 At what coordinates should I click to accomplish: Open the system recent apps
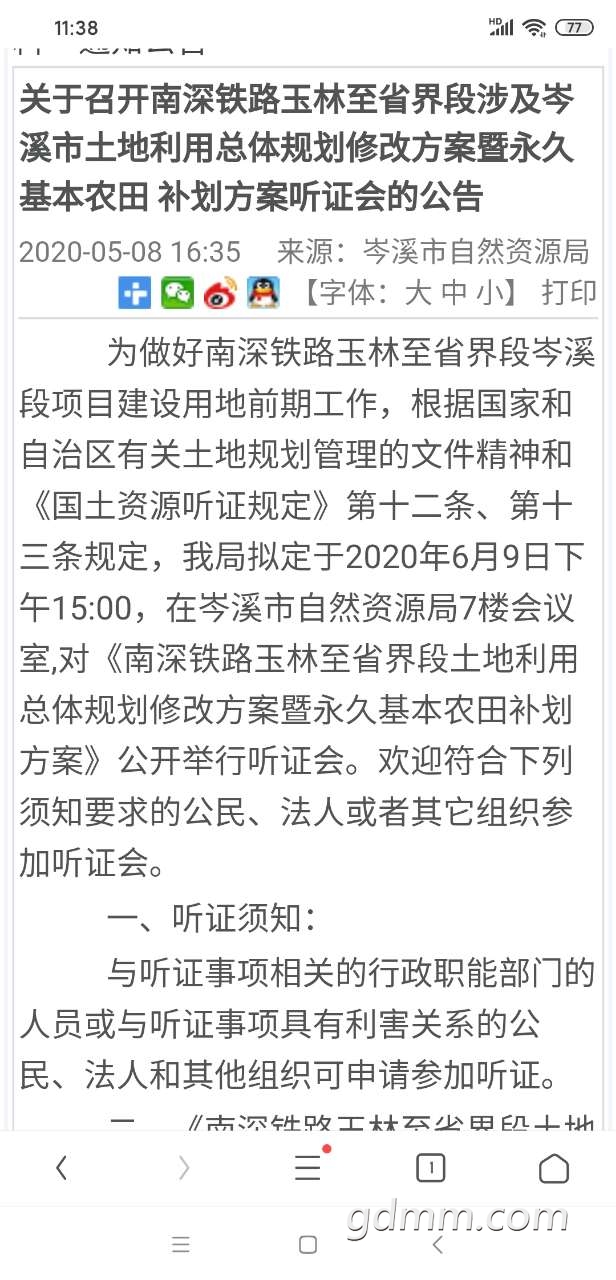pos(181,1244)
